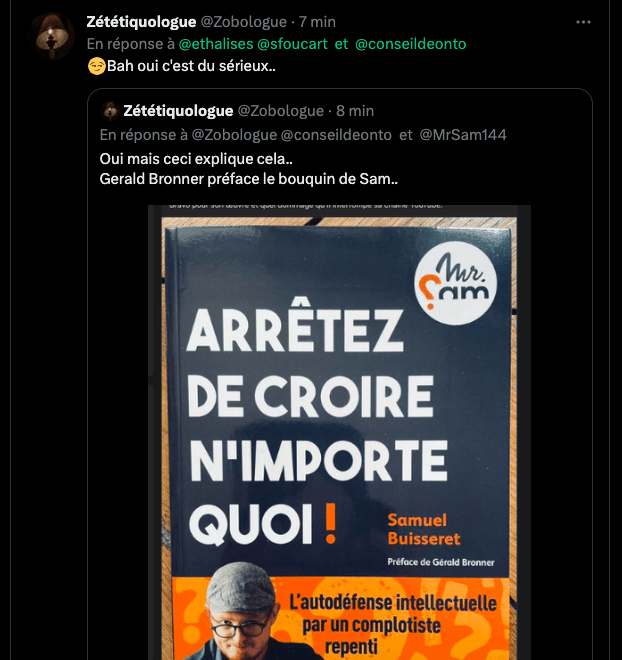This screenshot has height=660, width=622.
Task: View the book cover image in full
Action: coord(339,430)
